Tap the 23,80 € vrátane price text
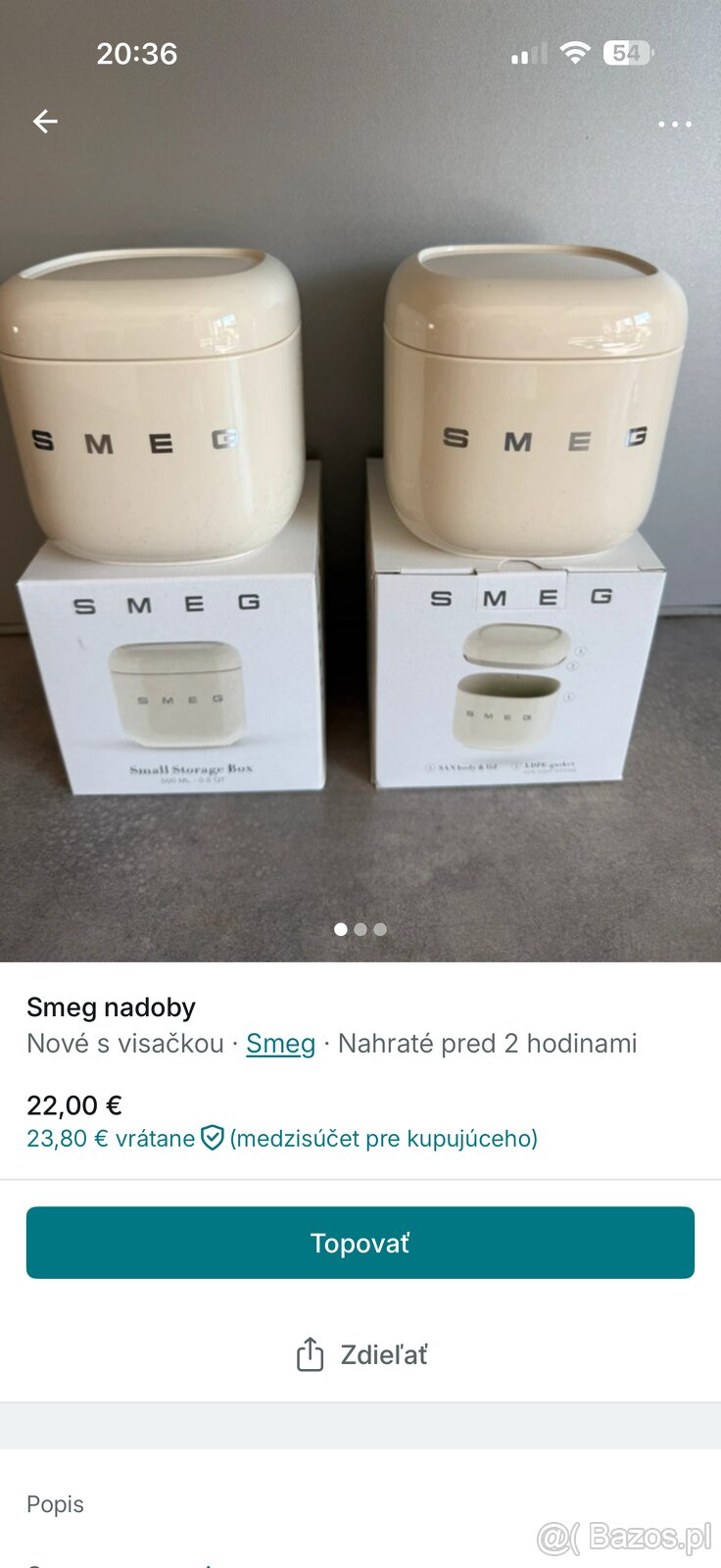The height and width of the screenshot is (1568, 721). 108,1139
